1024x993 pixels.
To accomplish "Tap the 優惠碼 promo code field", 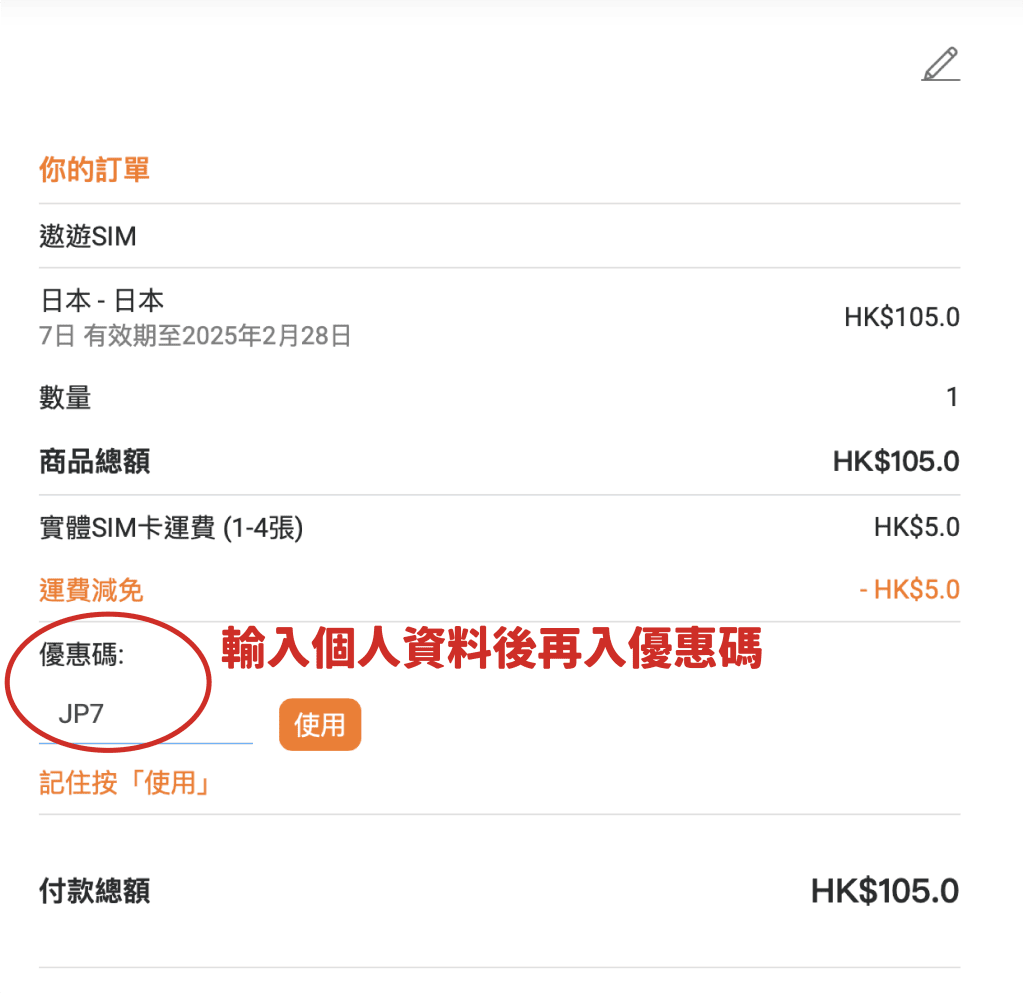I will coord(145,717).
